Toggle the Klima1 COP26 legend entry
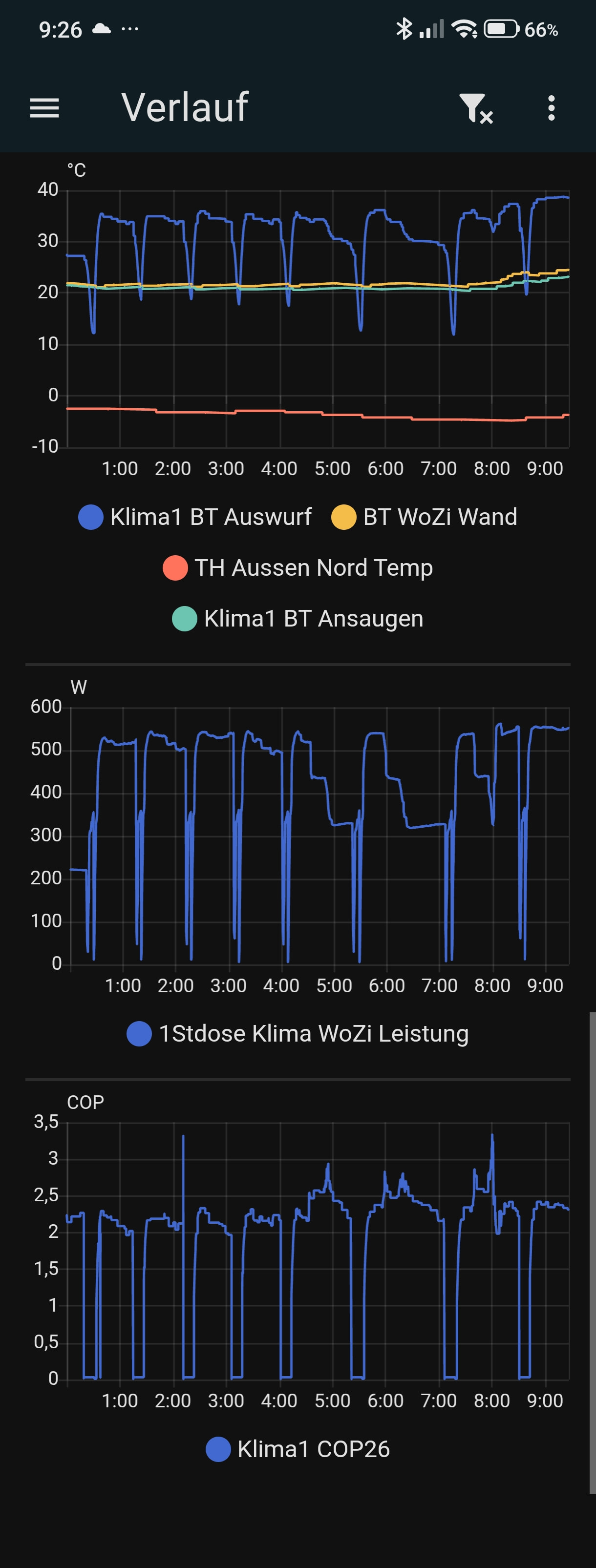 (298, 1449)
